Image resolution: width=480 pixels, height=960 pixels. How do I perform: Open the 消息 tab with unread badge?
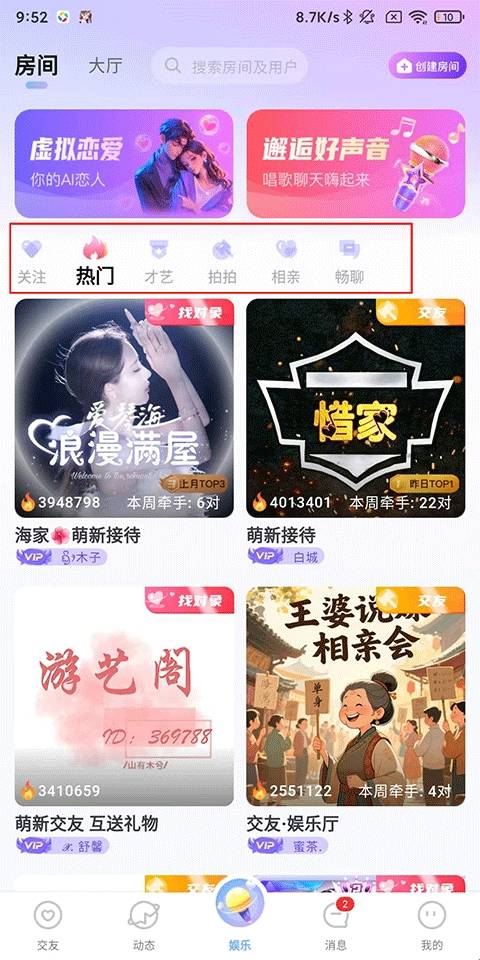pos(336,926)
